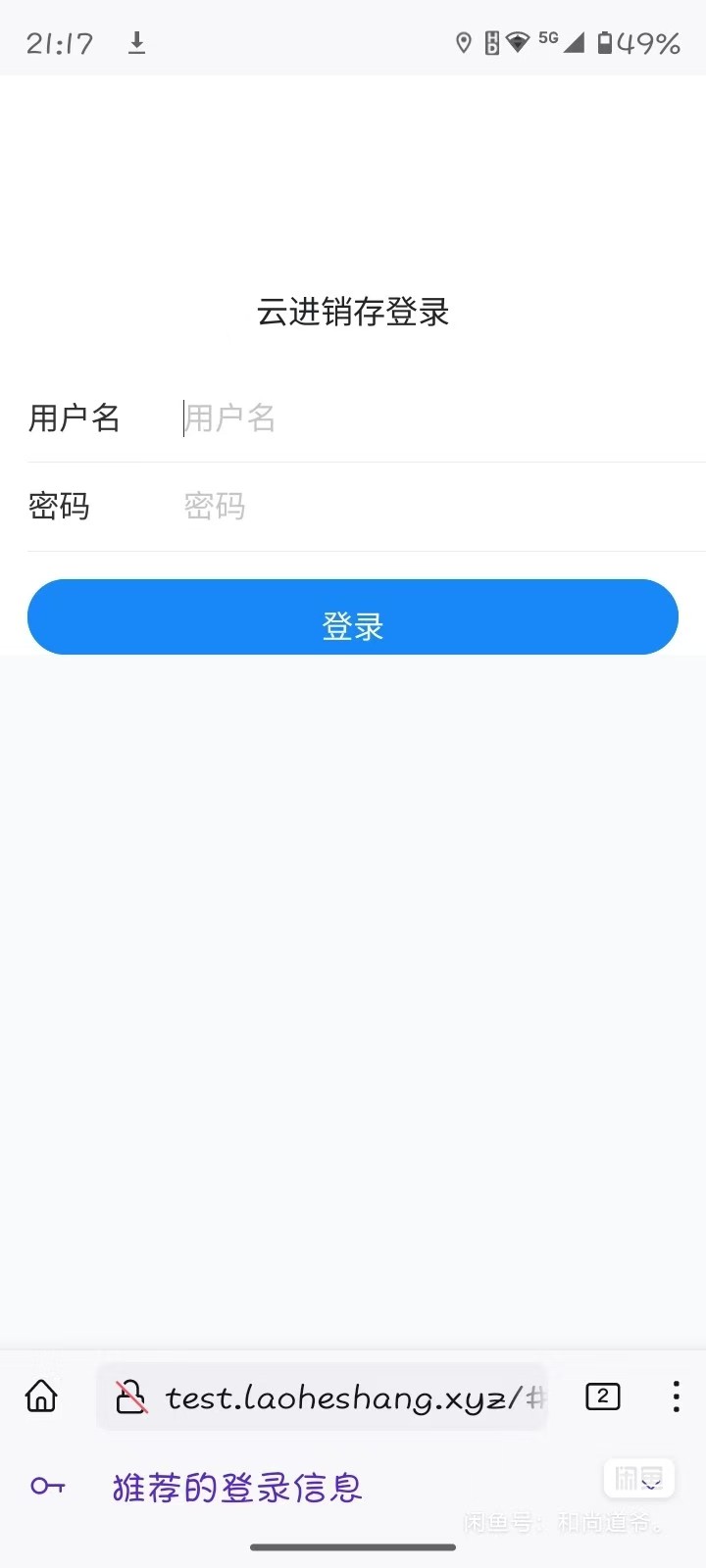Click the cellular signal strength icon
The width and height of the screenshot is (706, 1568).
(574, 42)
